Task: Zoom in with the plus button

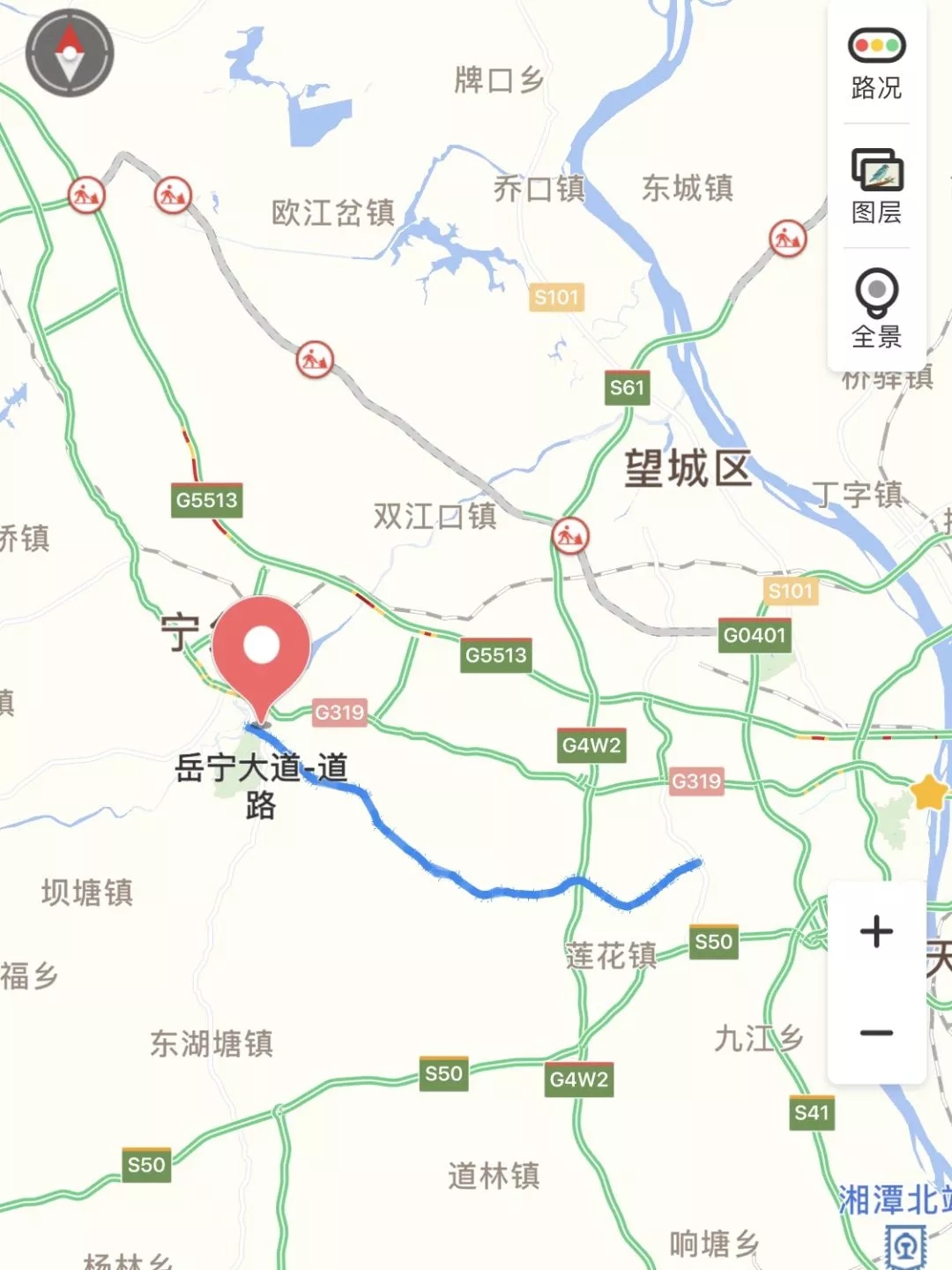Action: [x=876, y=932]
